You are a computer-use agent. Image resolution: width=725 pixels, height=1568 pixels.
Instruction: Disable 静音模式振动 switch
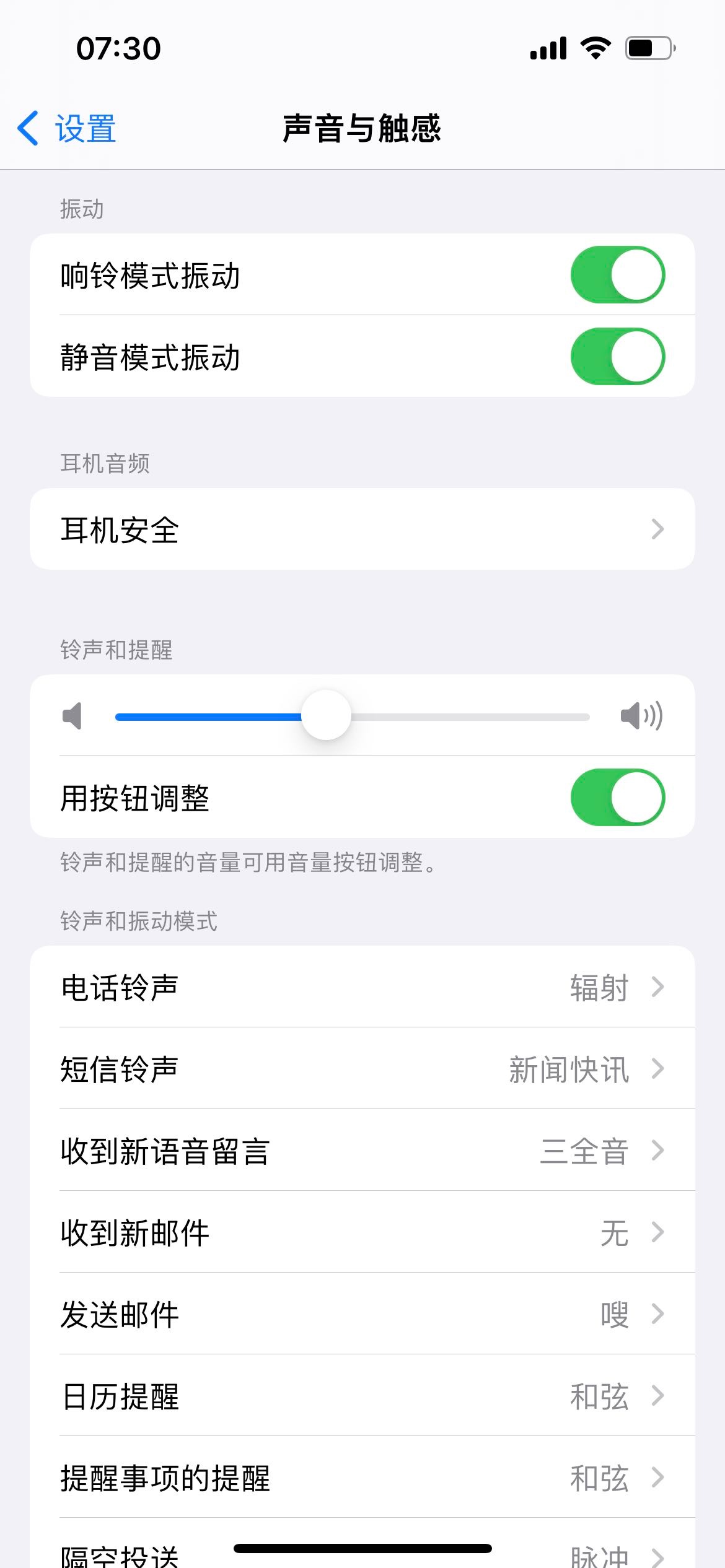click(617, 357)
